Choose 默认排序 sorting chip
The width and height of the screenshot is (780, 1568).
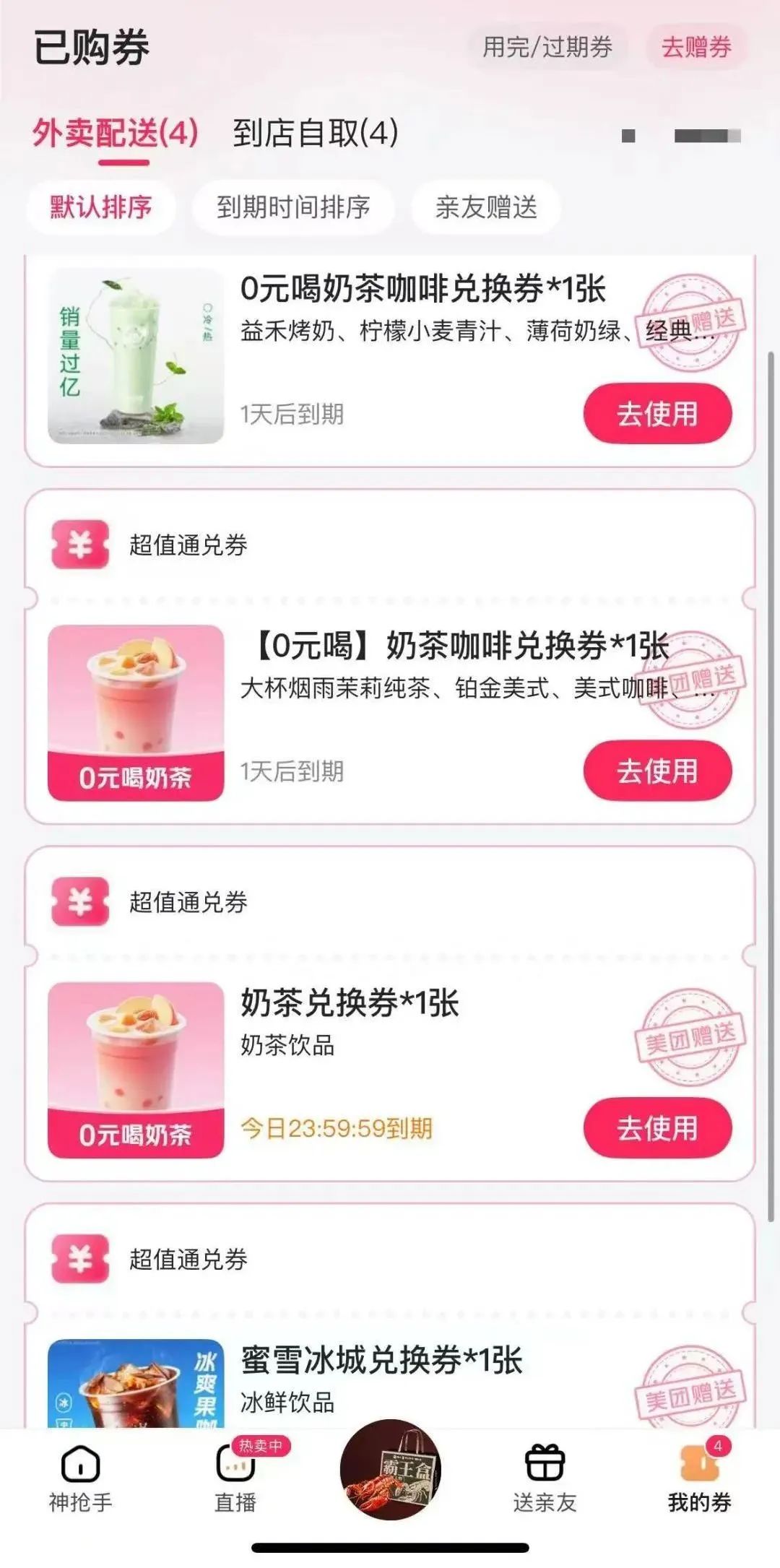click(101, 207)
